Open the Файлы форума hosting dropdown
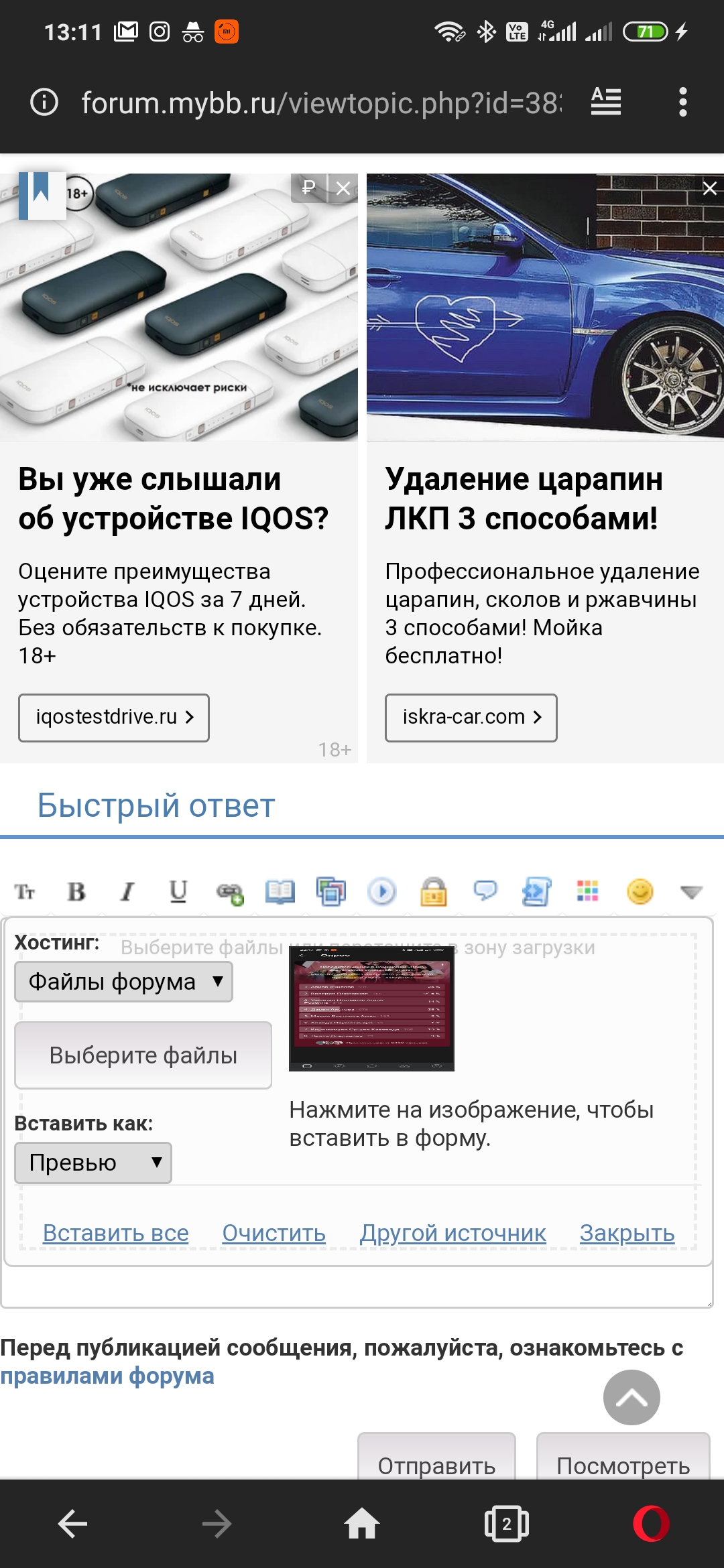The image size is (724, 1568). point(124,982)
